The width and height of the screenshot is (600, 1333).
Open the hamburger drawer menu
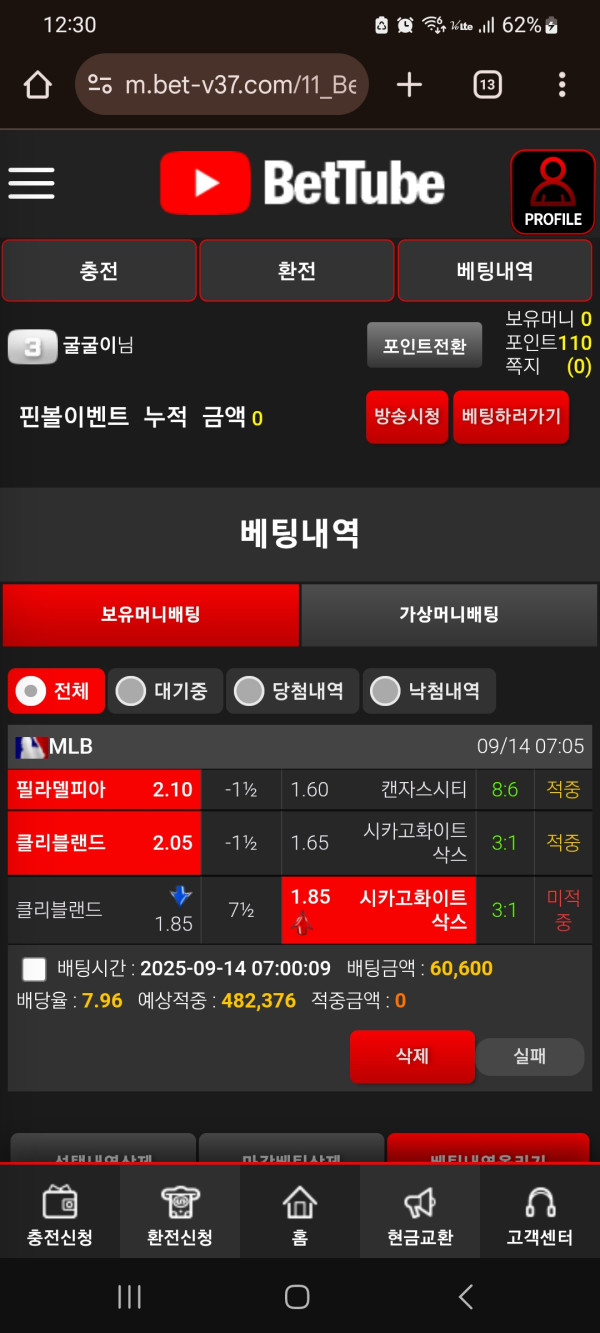[x=31, y=184]
